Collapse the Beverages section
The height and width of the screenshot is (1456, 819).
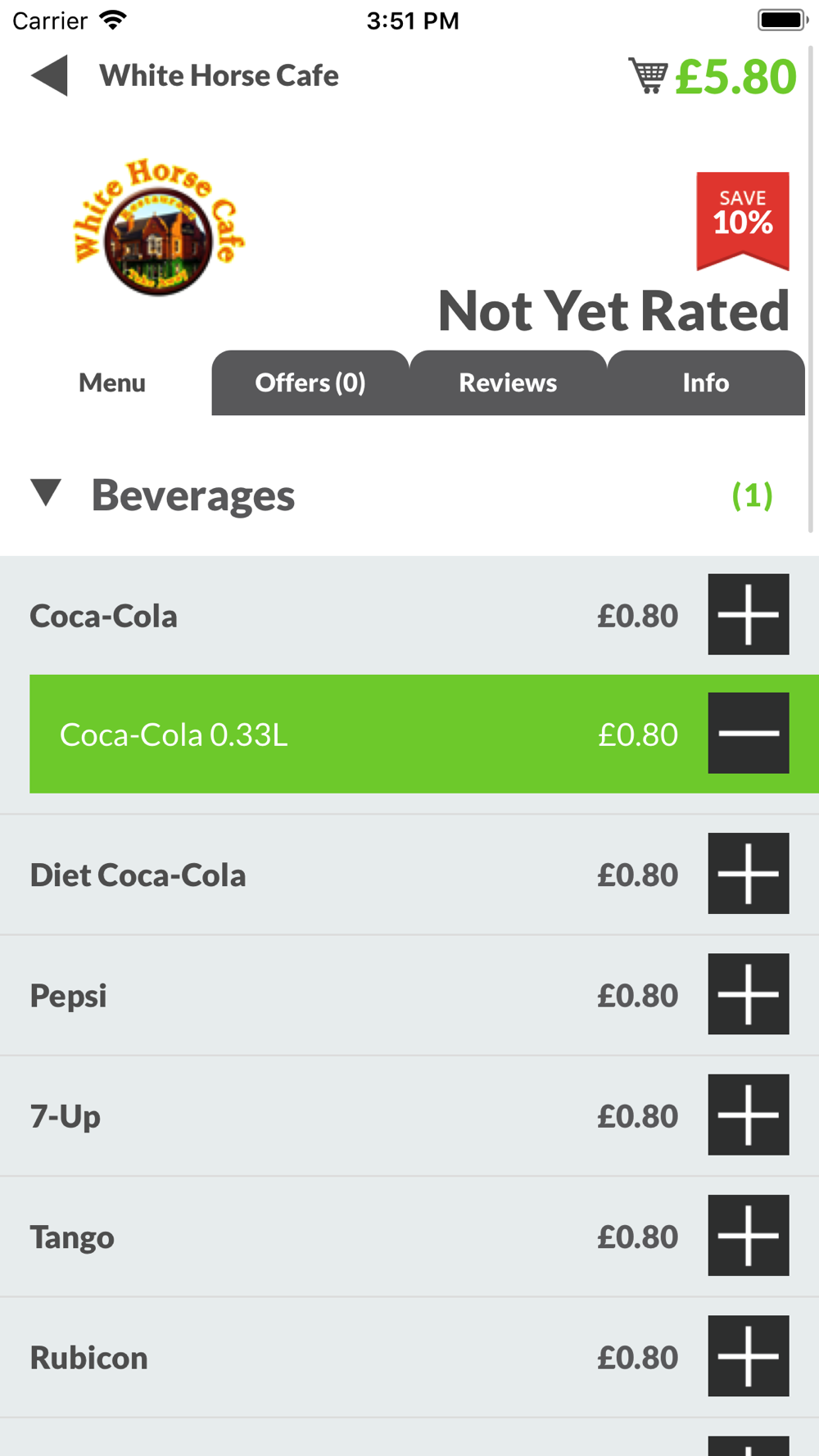[46, 494]
